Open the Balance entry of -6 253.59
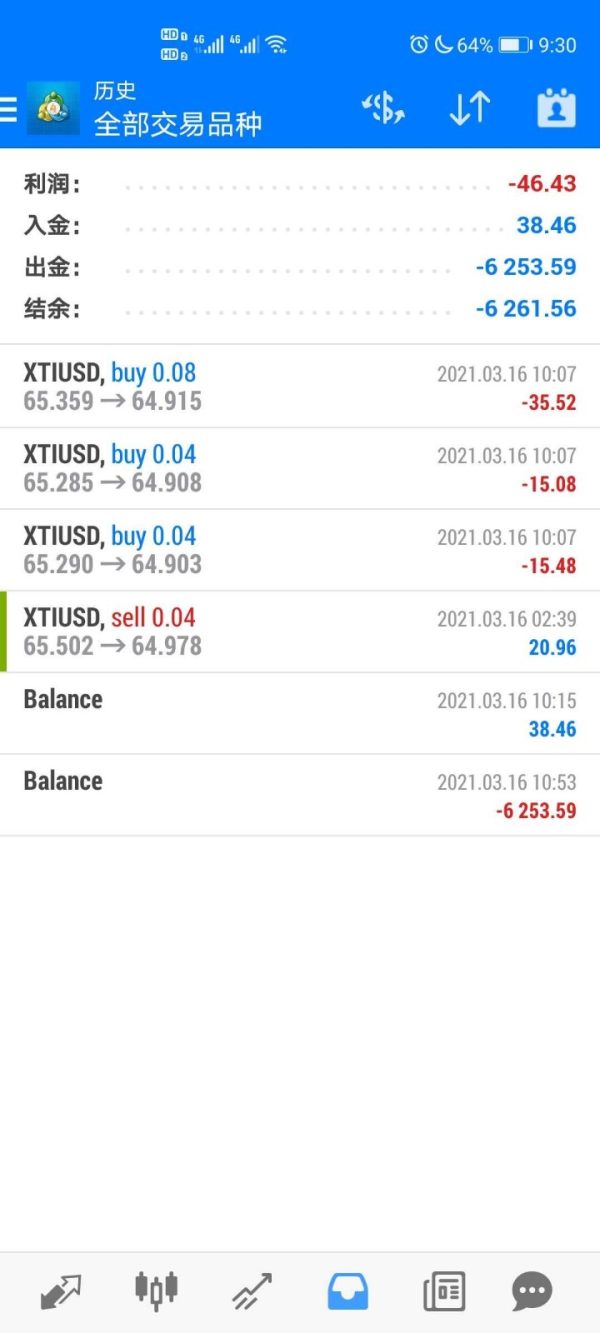The width and height of the screenshot is (600, 1333). tap(300, 796)
